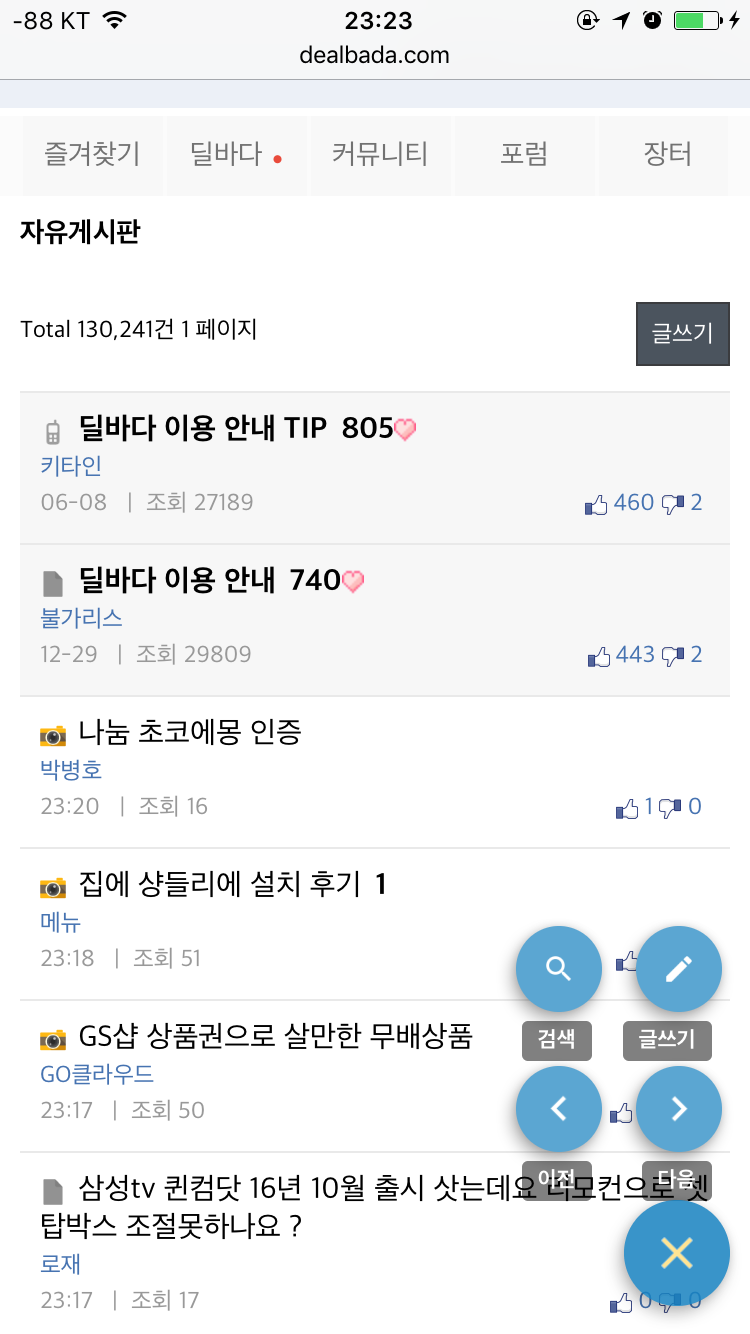This screenshot has width=750, height=1334.
Task: Tap the dealbada.com address bar
Action: (375, 56)
